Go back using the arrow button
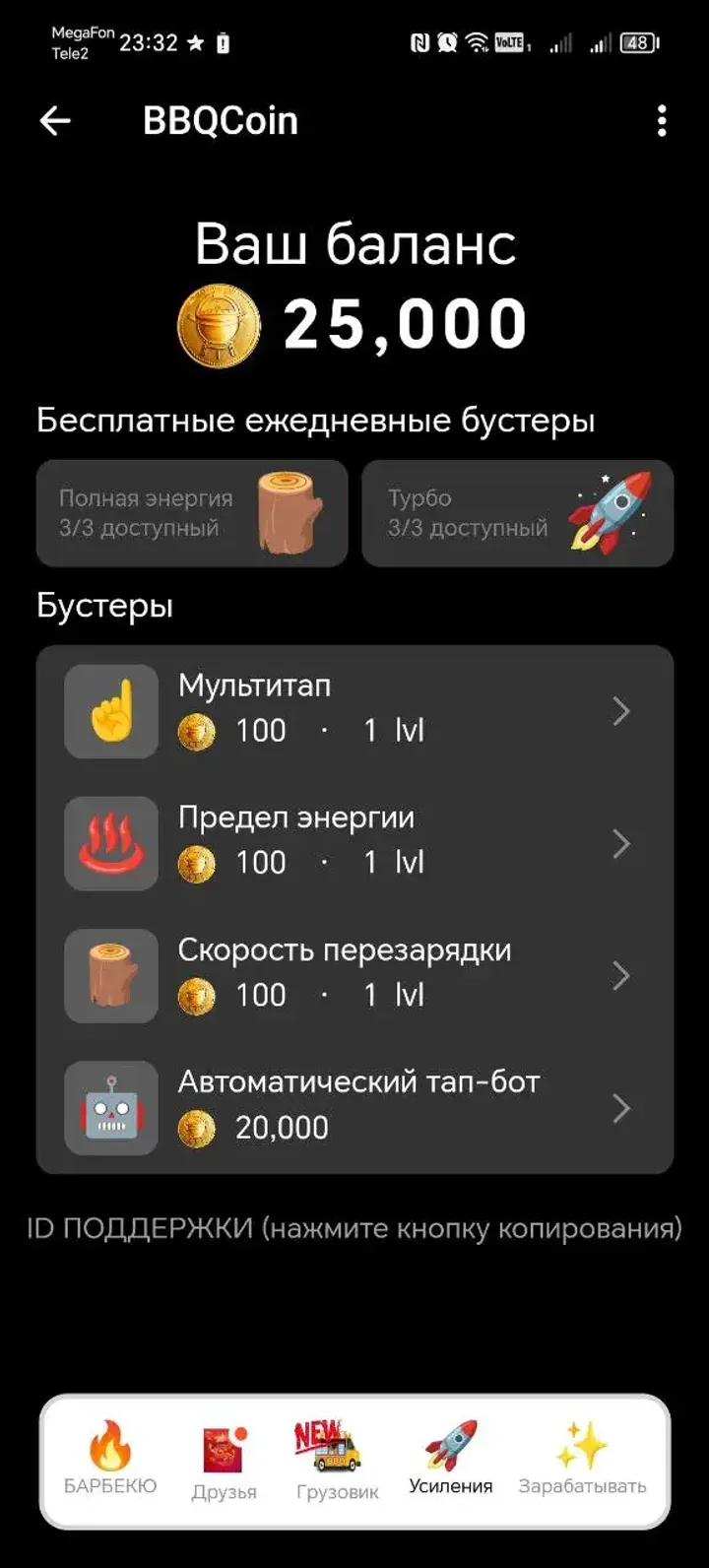709x1568 pixels. pos(52,120)
